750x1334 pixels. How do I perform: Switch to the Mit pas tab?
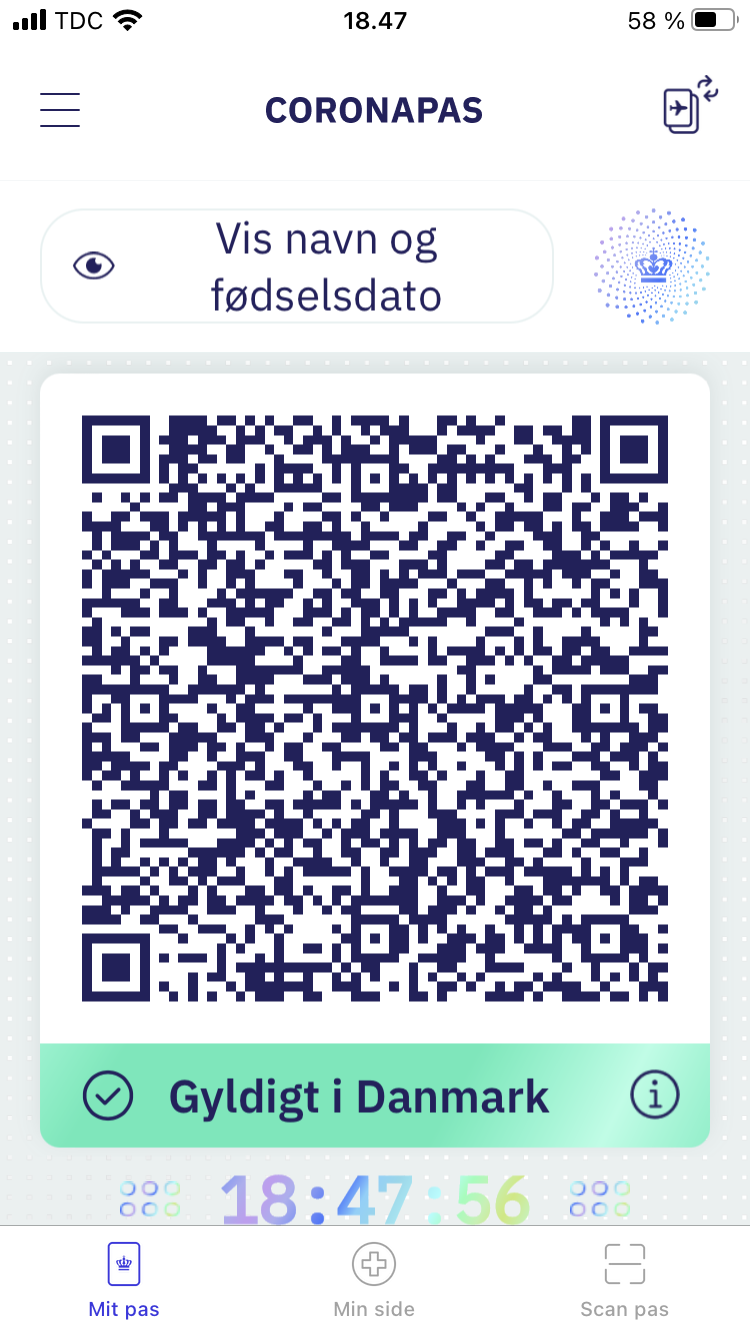click(124, 1280)
